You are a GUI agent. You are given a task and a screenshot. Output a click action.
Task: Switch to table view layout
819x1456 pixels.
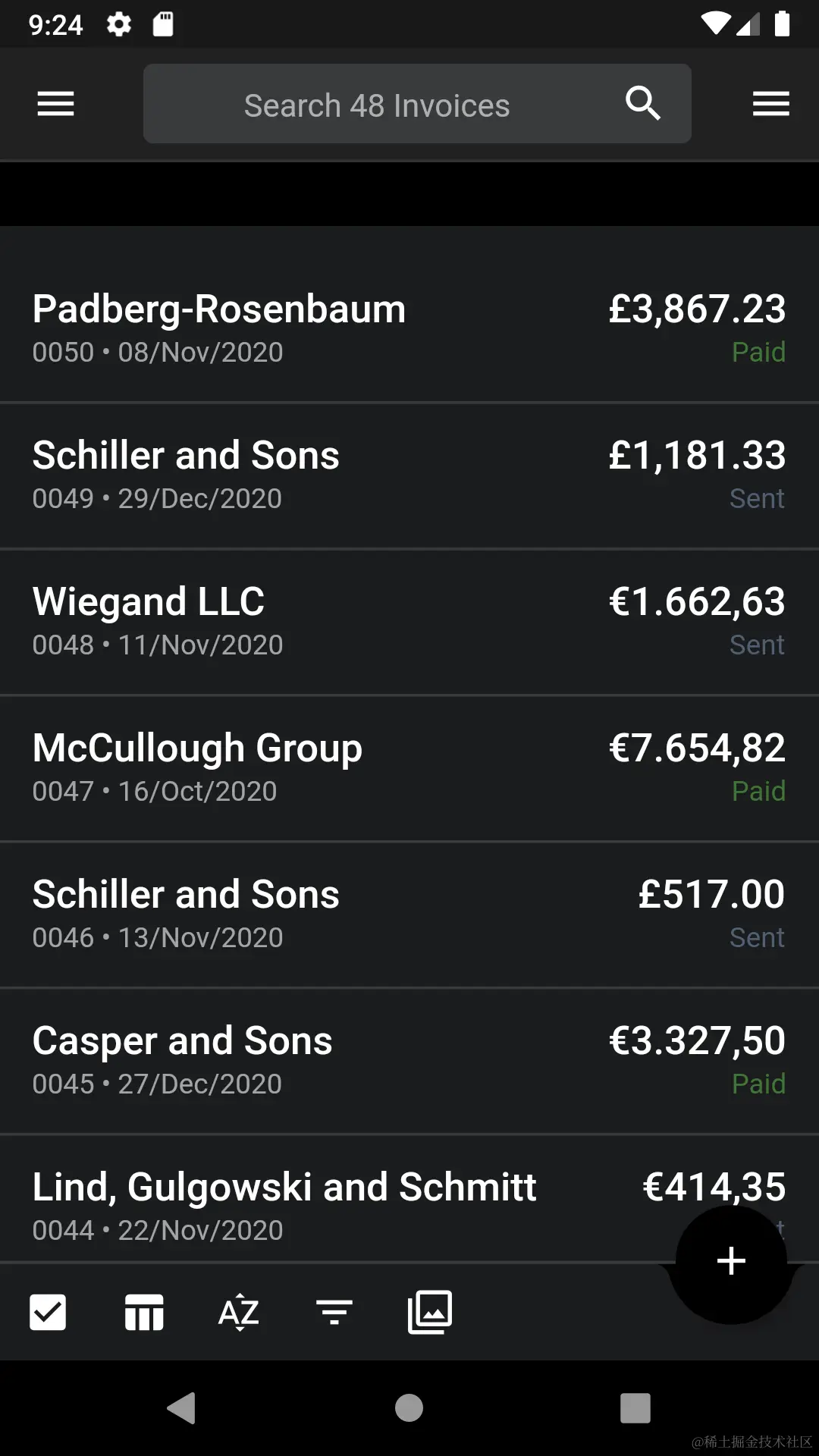coord(144,1312)
